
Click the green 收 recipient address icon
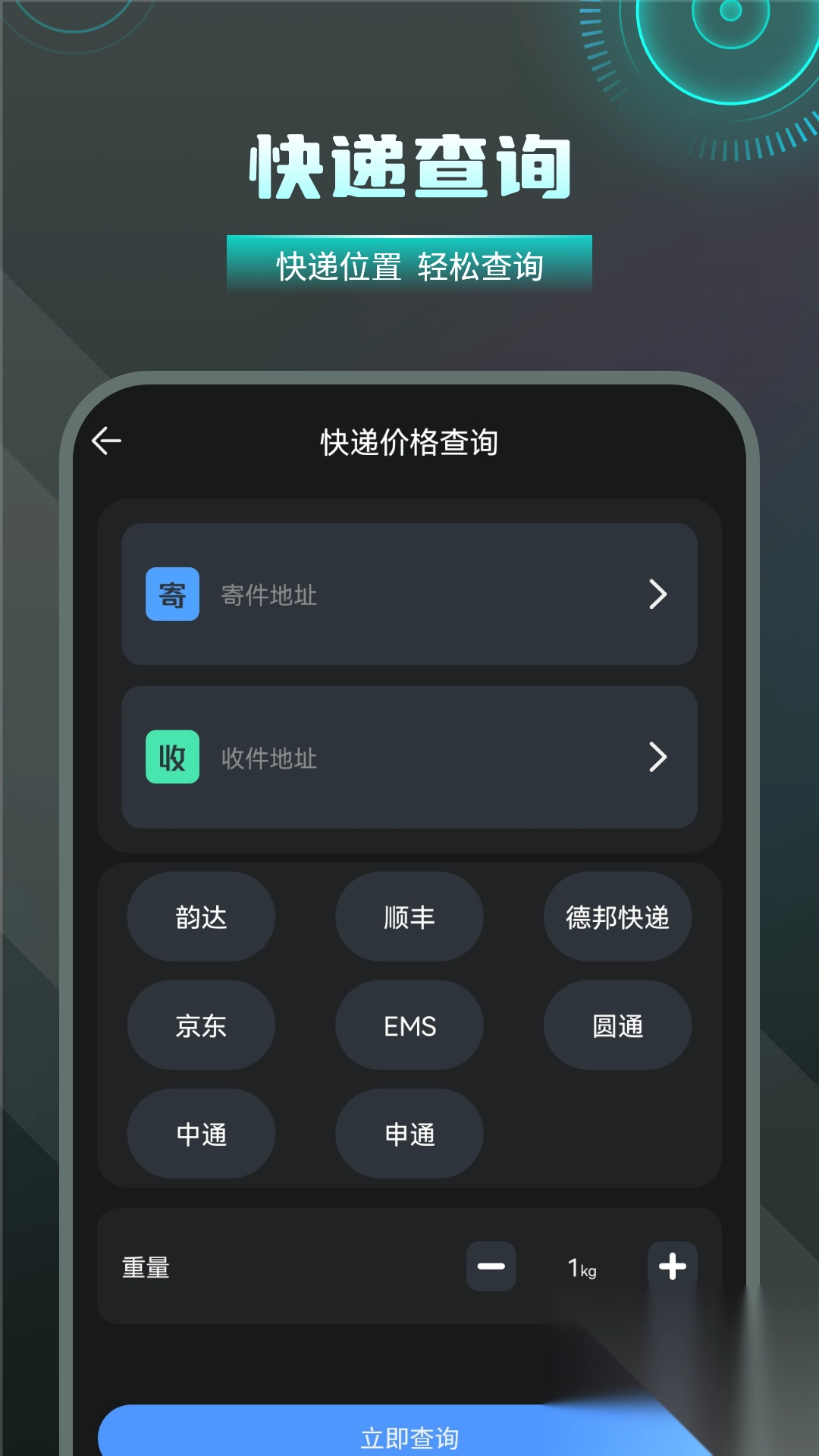click(171, 756)
